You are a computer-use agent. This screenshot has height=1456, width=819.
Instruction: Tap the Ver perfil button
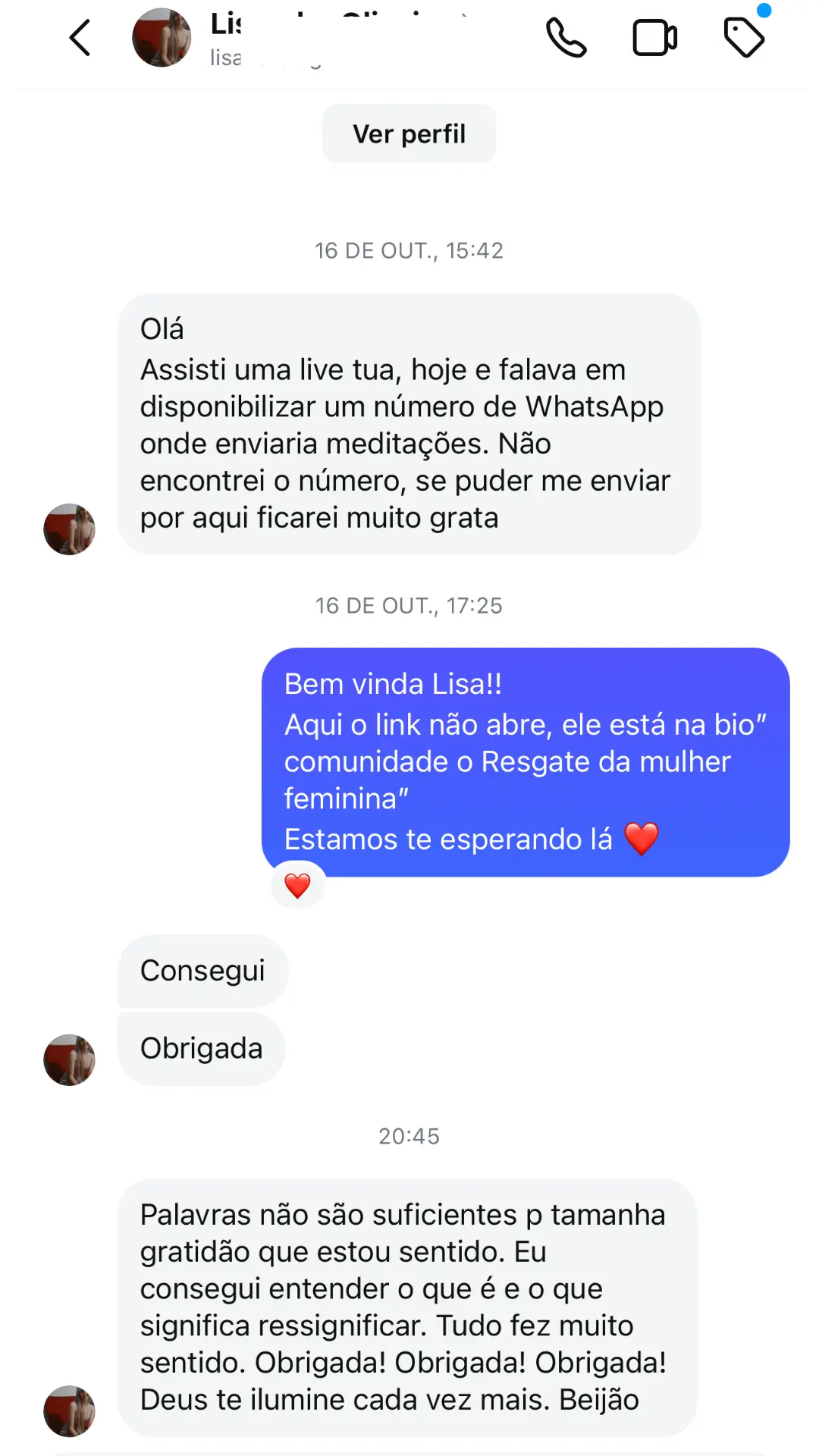click(409, 134)
